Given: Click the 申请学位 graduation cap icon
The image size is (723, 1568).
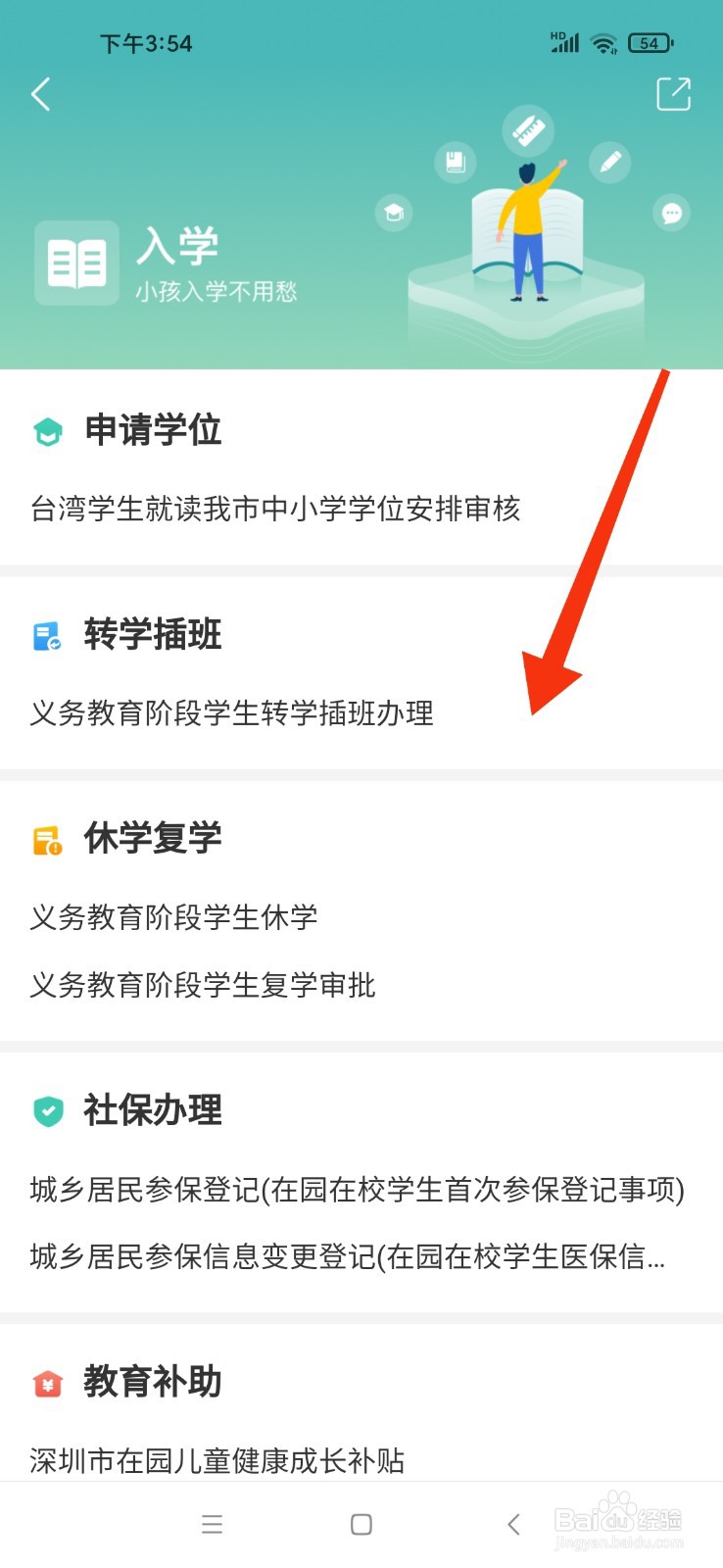Looking at the screenshot, I should [48, 427].
